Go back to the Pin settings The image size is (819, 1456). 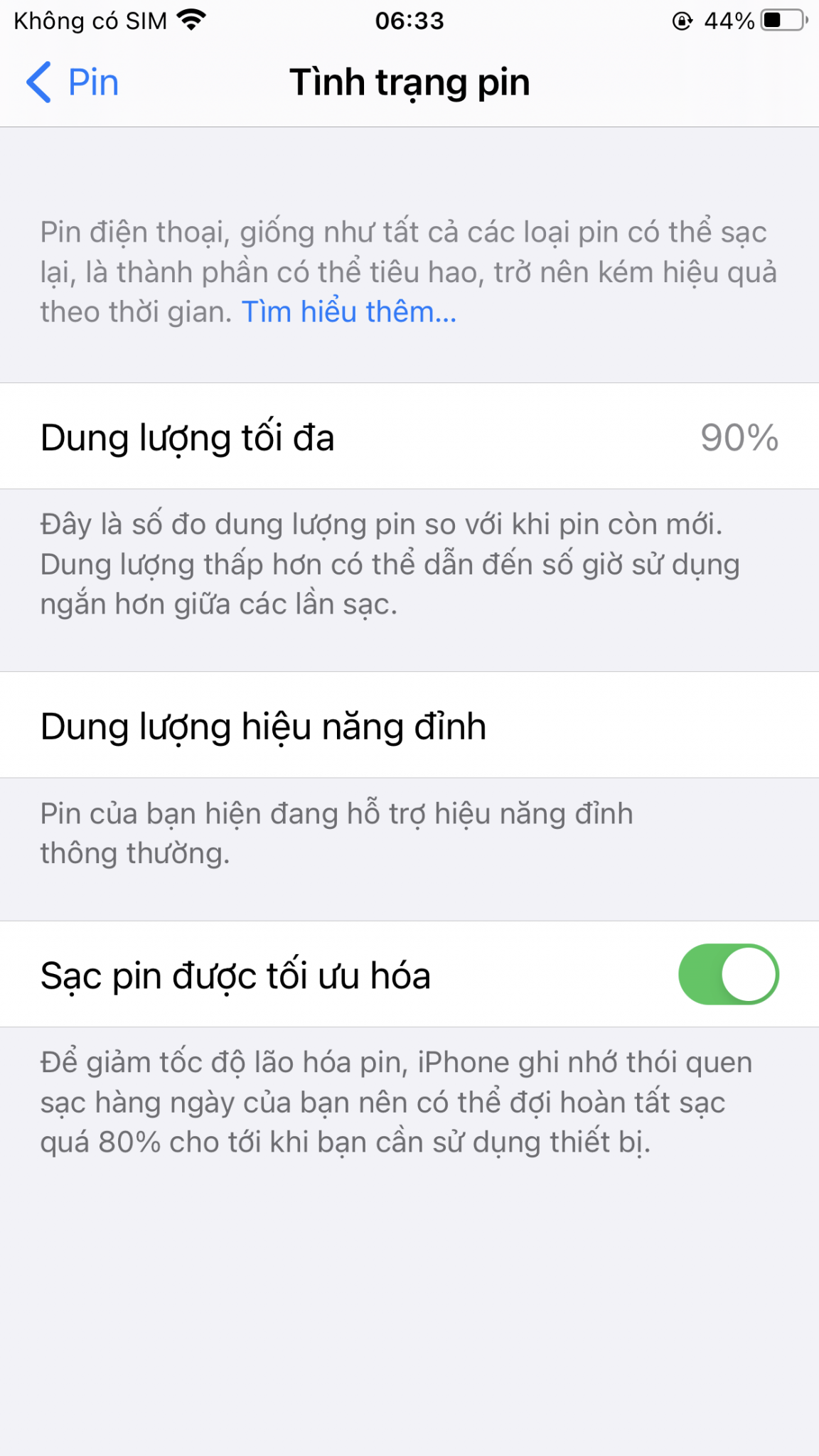click(x=73, y=82)
